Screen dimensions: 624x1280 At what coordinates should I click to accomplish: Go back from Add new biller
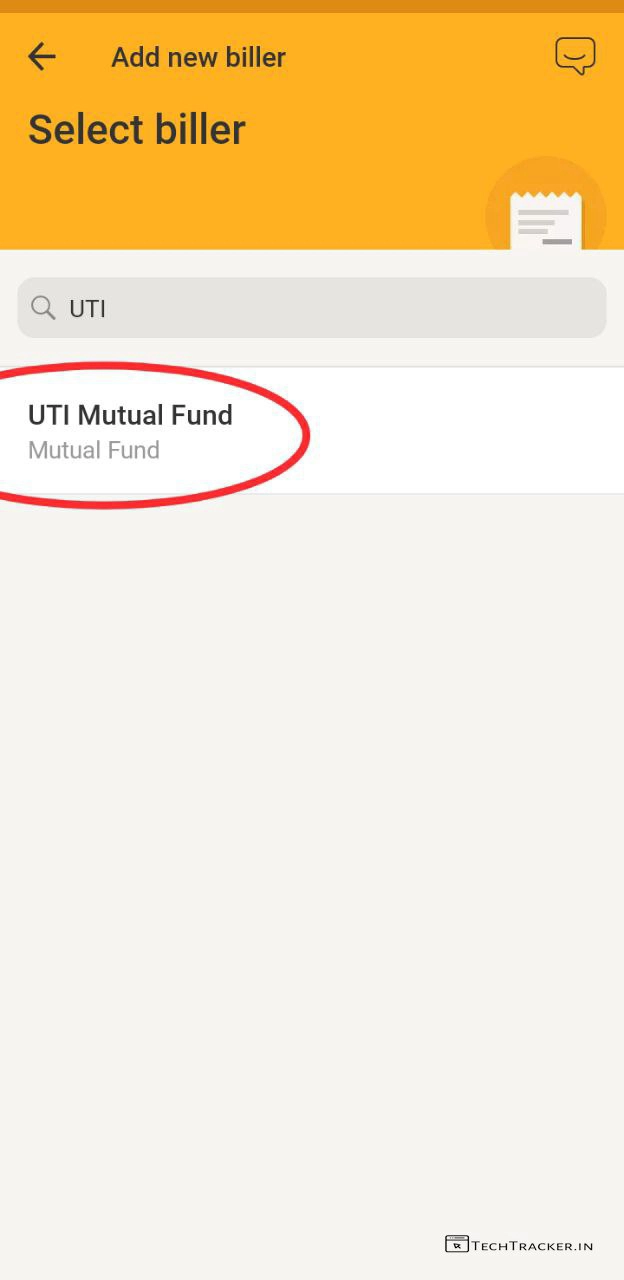point(42,57)
